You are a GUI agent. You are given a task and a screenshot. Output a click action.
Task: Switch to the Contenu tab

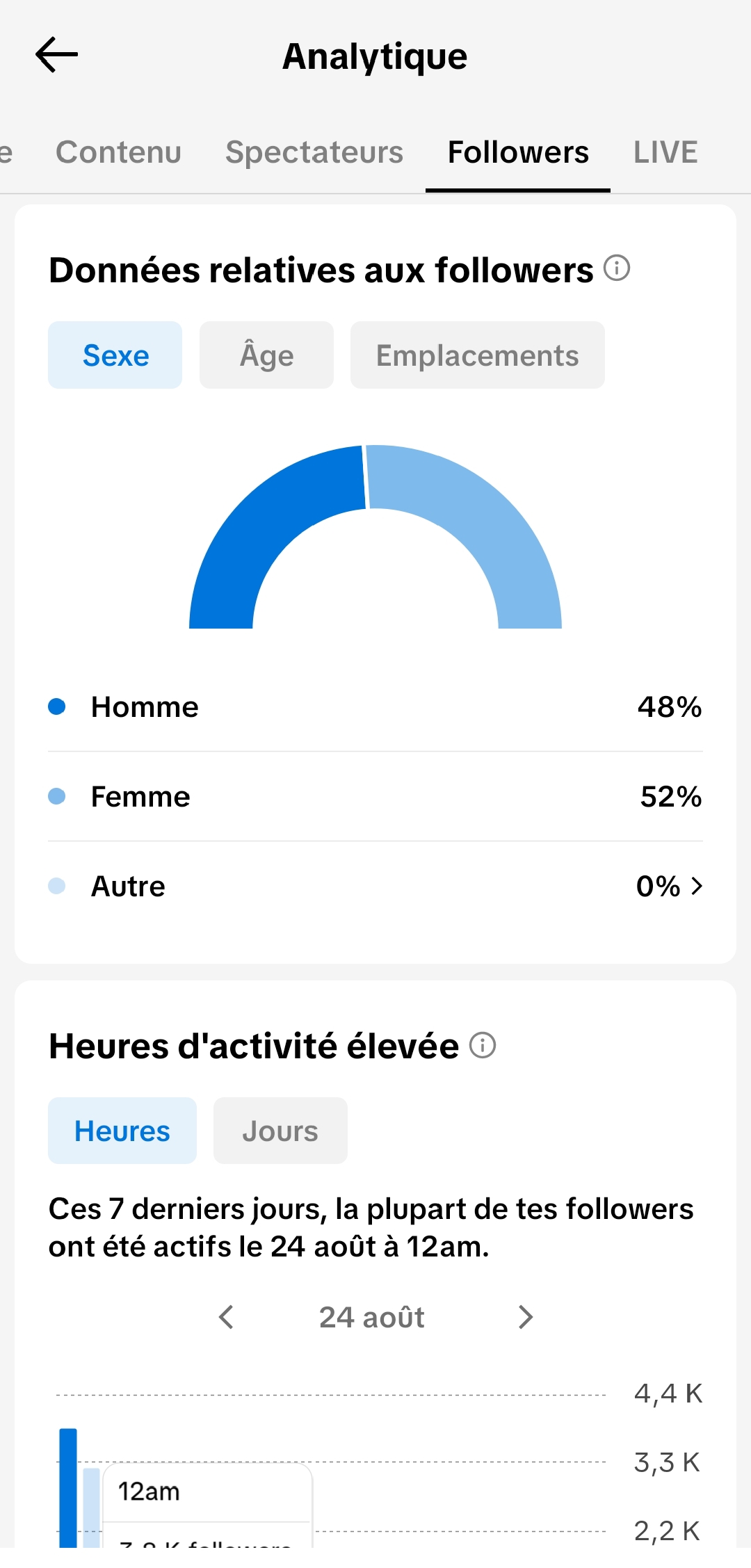118,152
